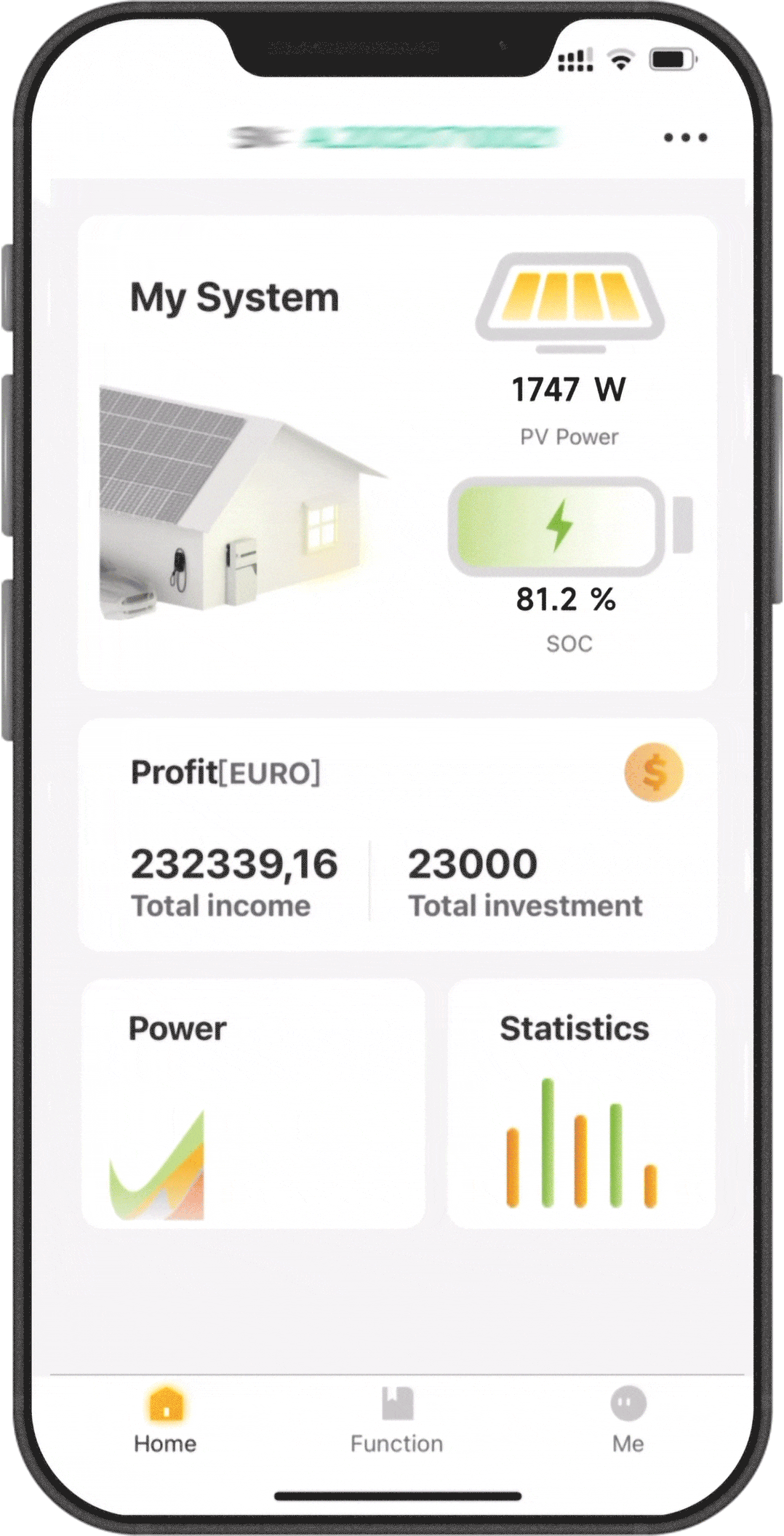The width and height of the screenshot is (784, 1536).
Task: Tap the dollar coin icon
Action: point(654,772)
